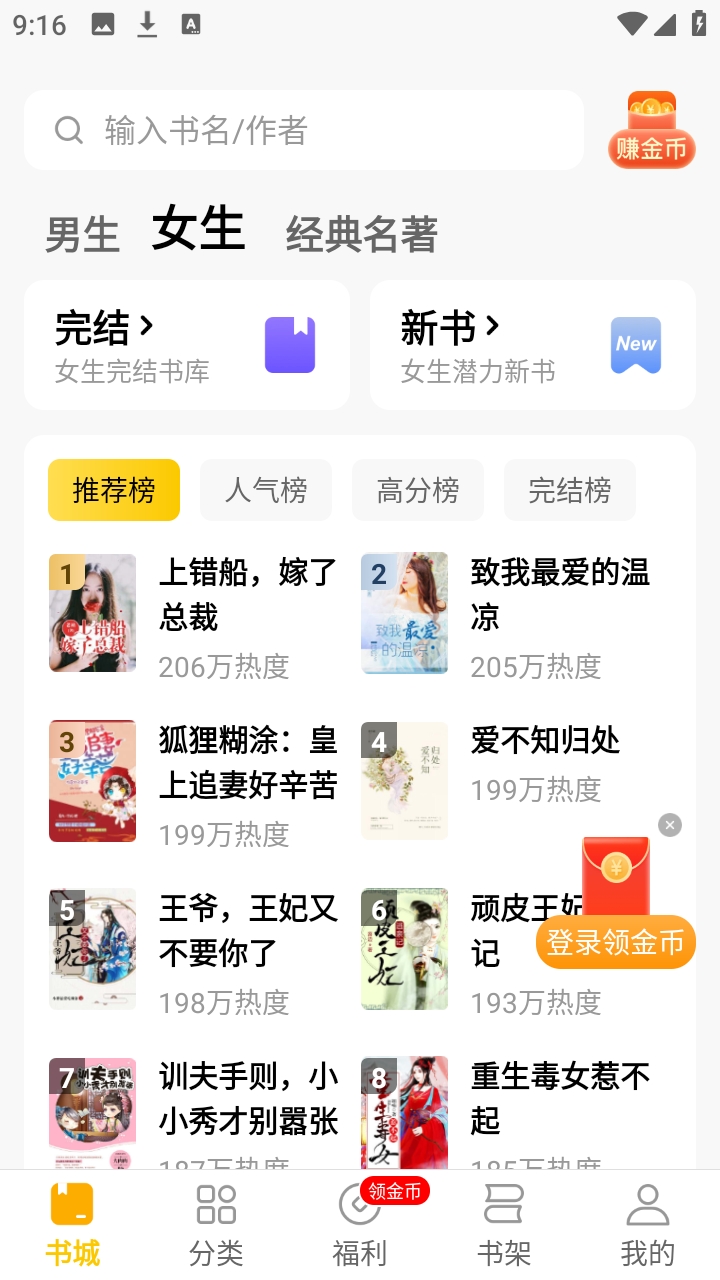Open the 完结 finished books library
Viewport: 720px width, 1280px height.
click(187, 345)
